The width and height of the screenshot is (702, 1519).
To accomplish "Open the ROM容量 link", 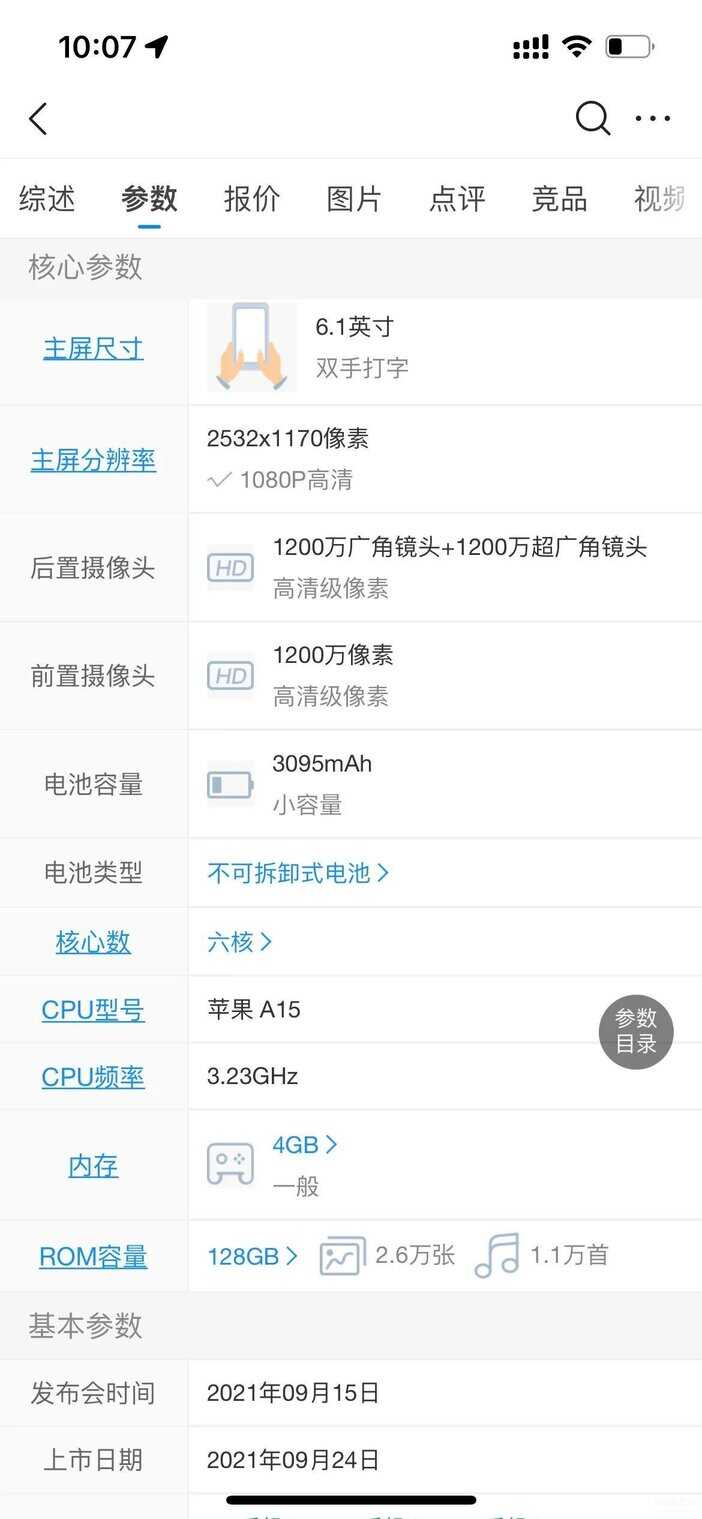I will [93, 1257].
